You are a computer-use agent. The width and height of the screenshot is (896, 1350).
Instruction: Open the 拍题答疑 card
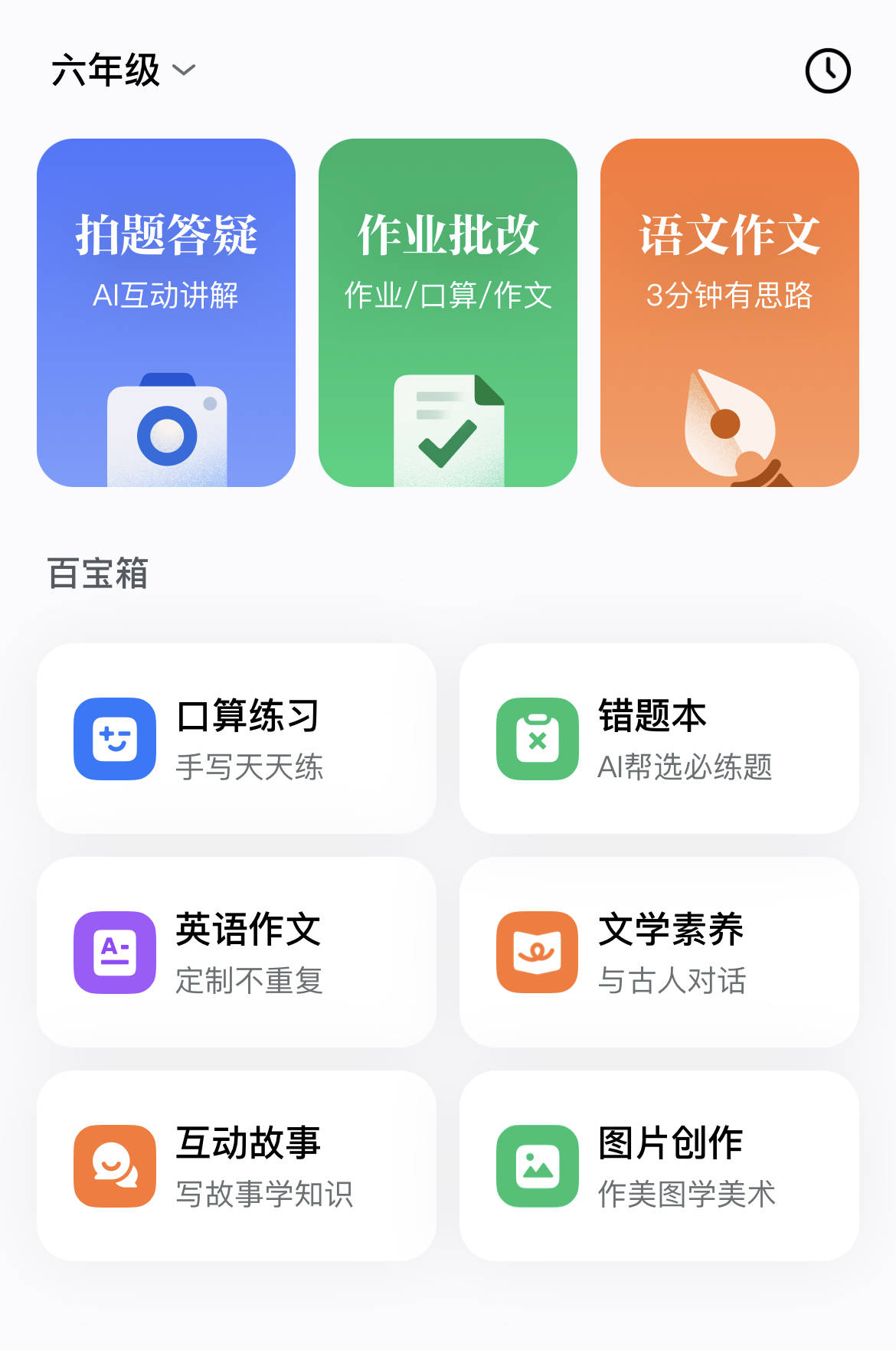click(x=166, y=312)
